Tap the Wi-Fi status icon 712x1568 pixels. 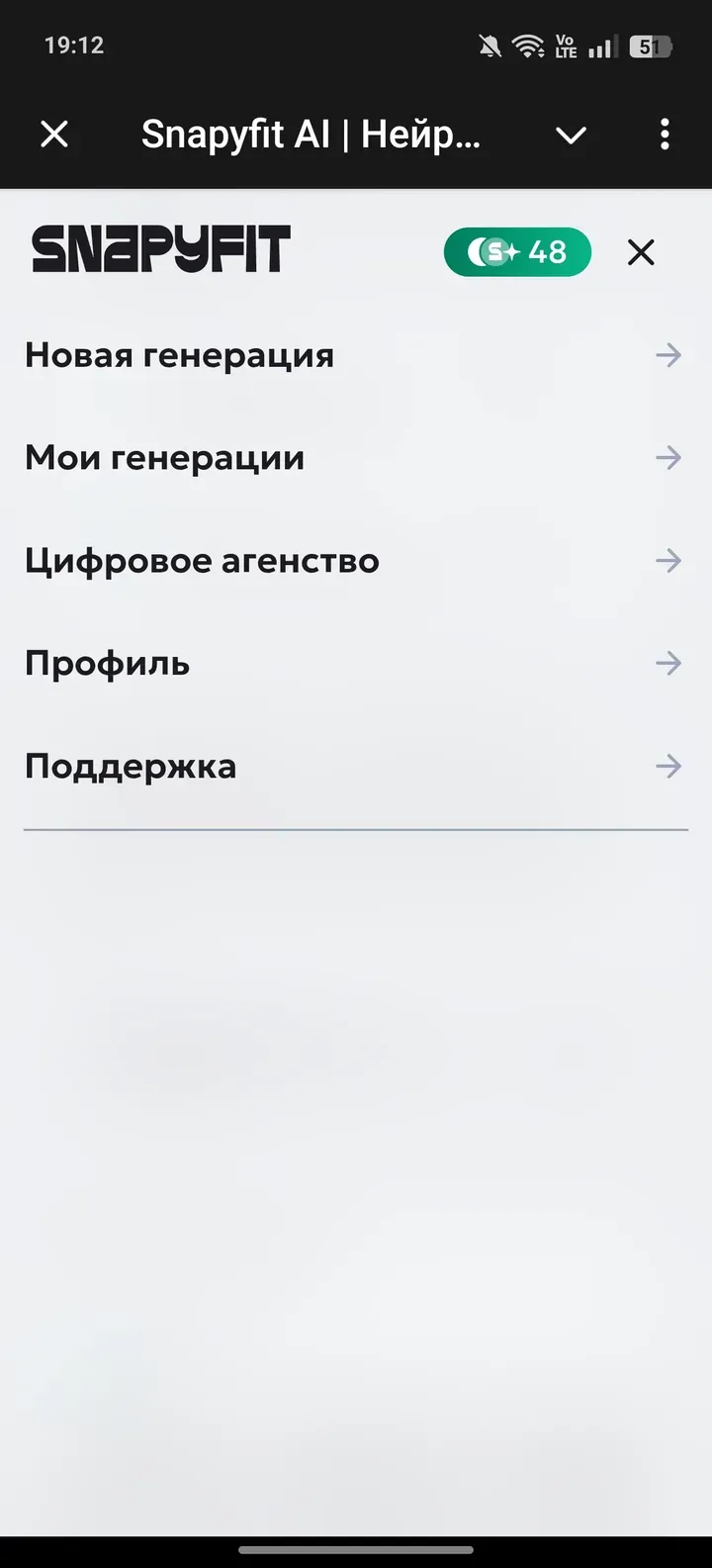[x=527, y=45]
